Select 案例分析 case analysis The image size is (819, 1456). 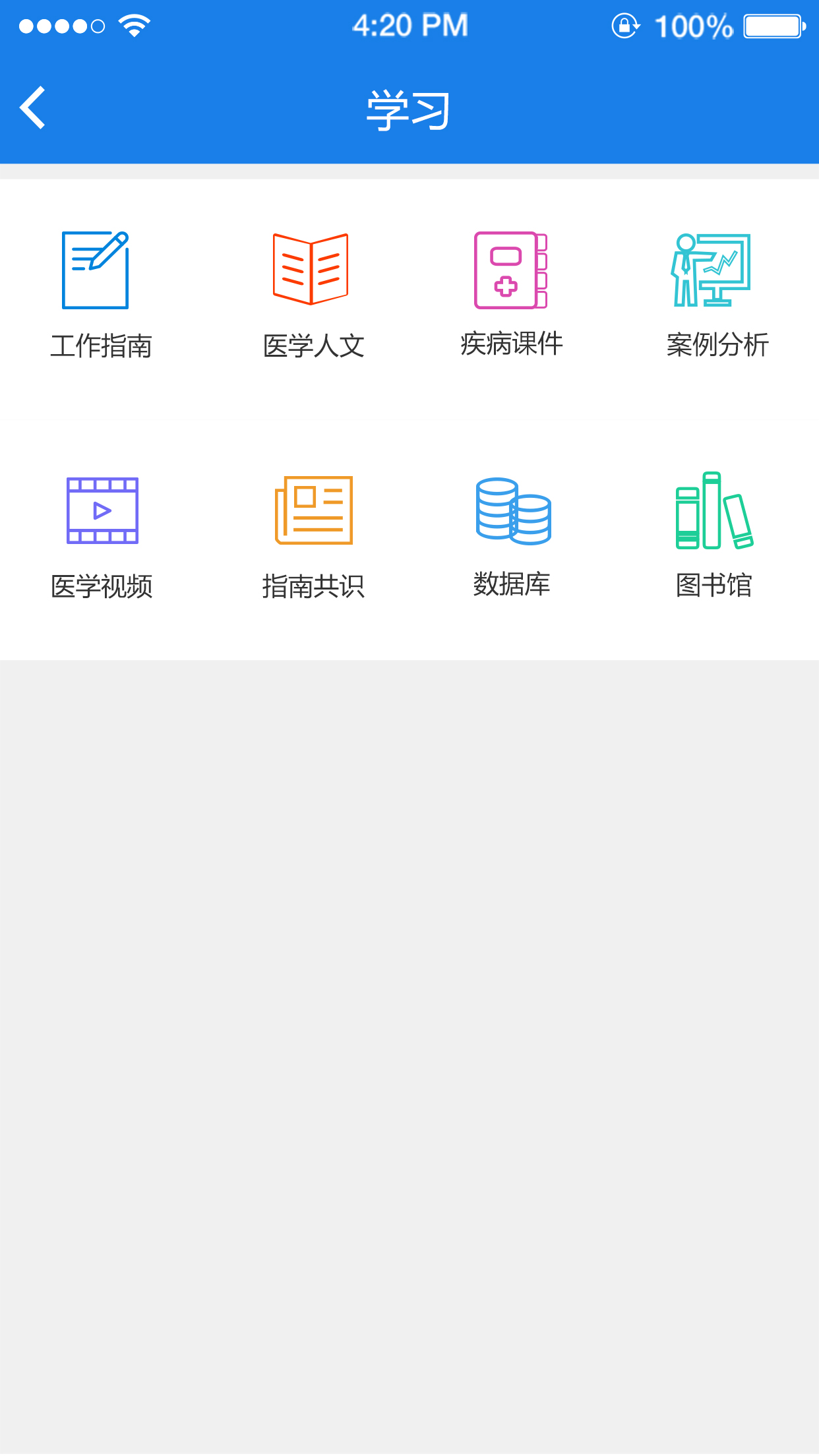point(717,295)
